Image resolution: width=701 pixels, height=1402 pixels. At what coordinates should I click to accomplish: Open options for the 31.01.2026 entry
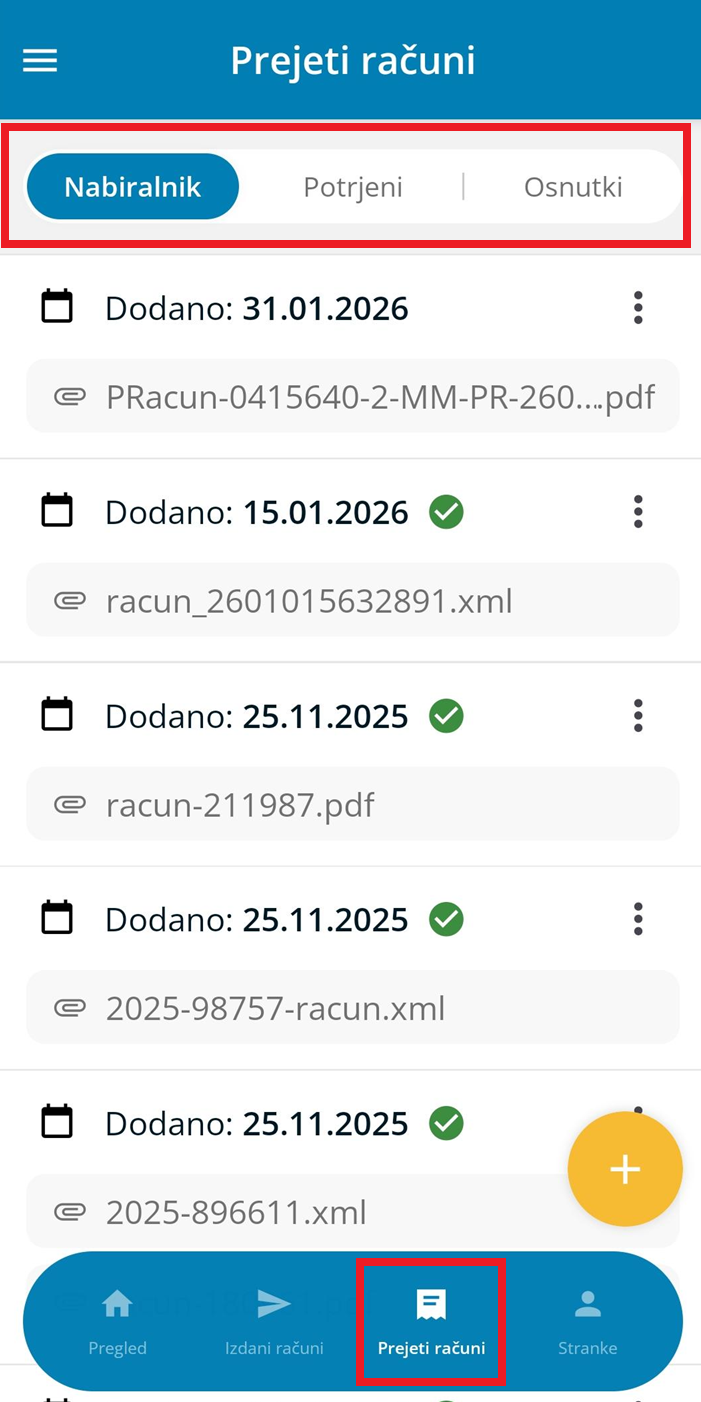[637, 308]
